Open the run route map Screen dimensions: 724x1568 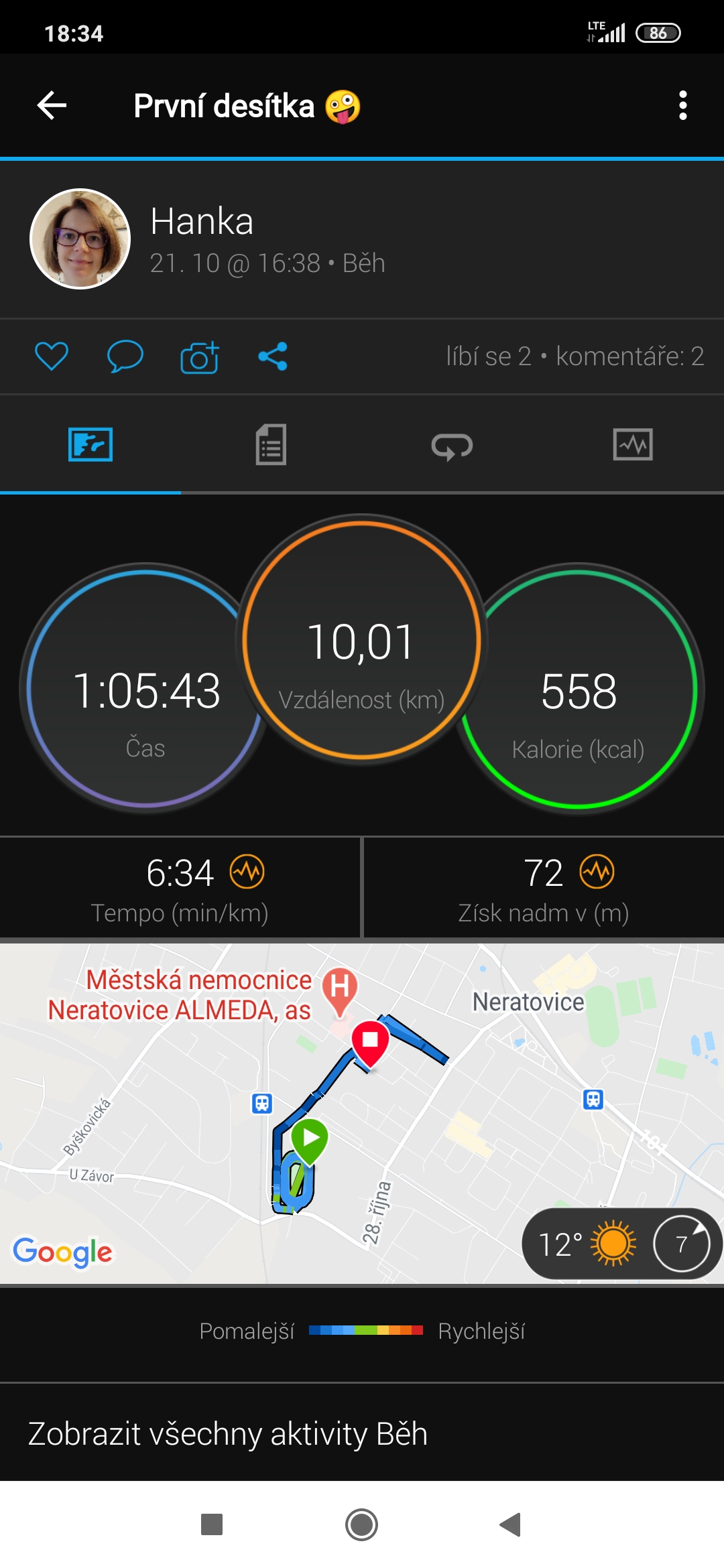tap(362, 1113)
